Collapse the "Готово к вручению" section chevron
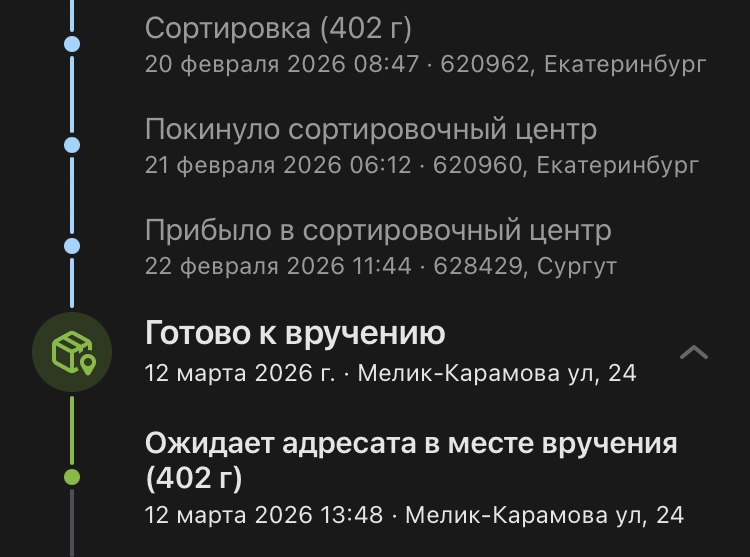 click(x=694, y=352)
